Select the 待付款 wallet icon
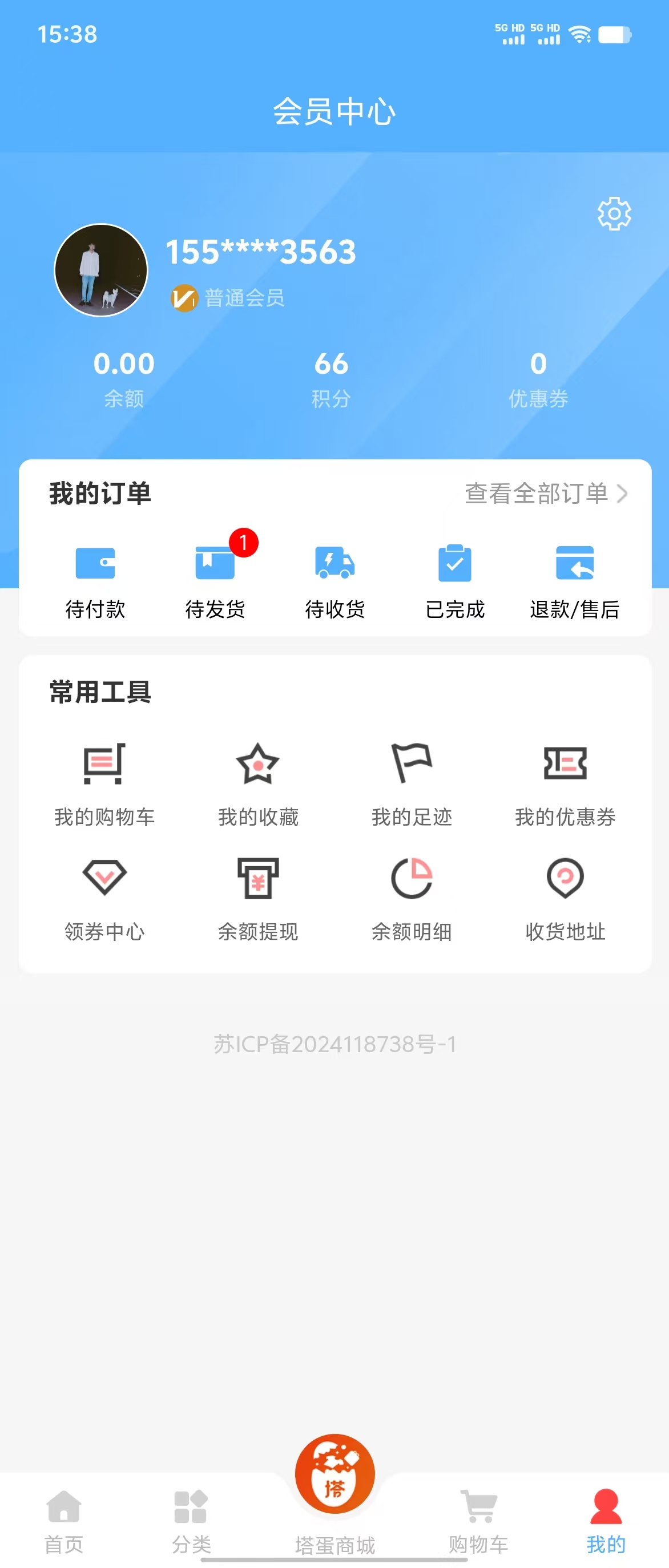669x1568 pixels. tap(95, 565)
